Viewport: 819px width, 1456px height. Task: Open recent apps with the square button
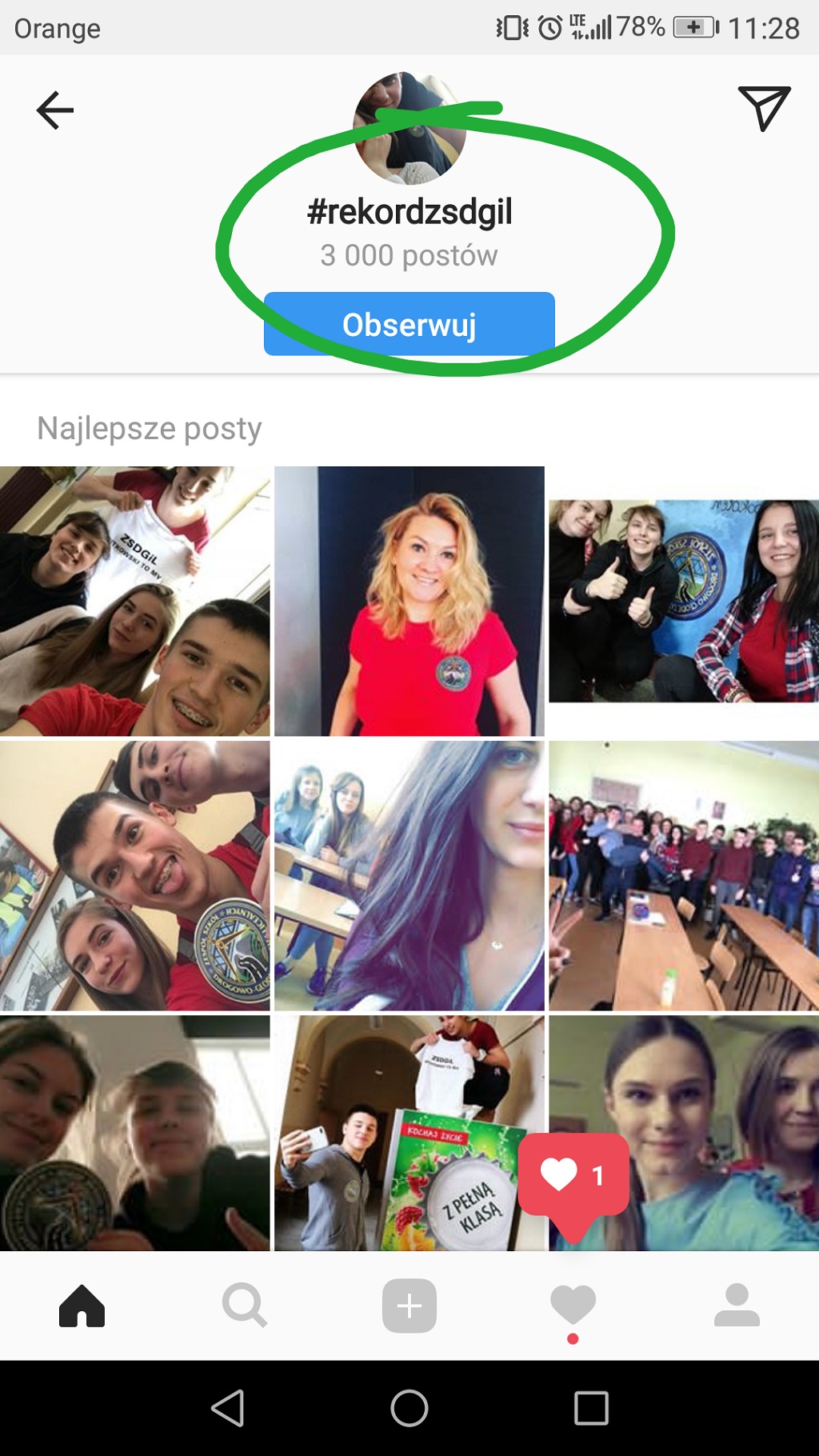tap(591, 1408)
